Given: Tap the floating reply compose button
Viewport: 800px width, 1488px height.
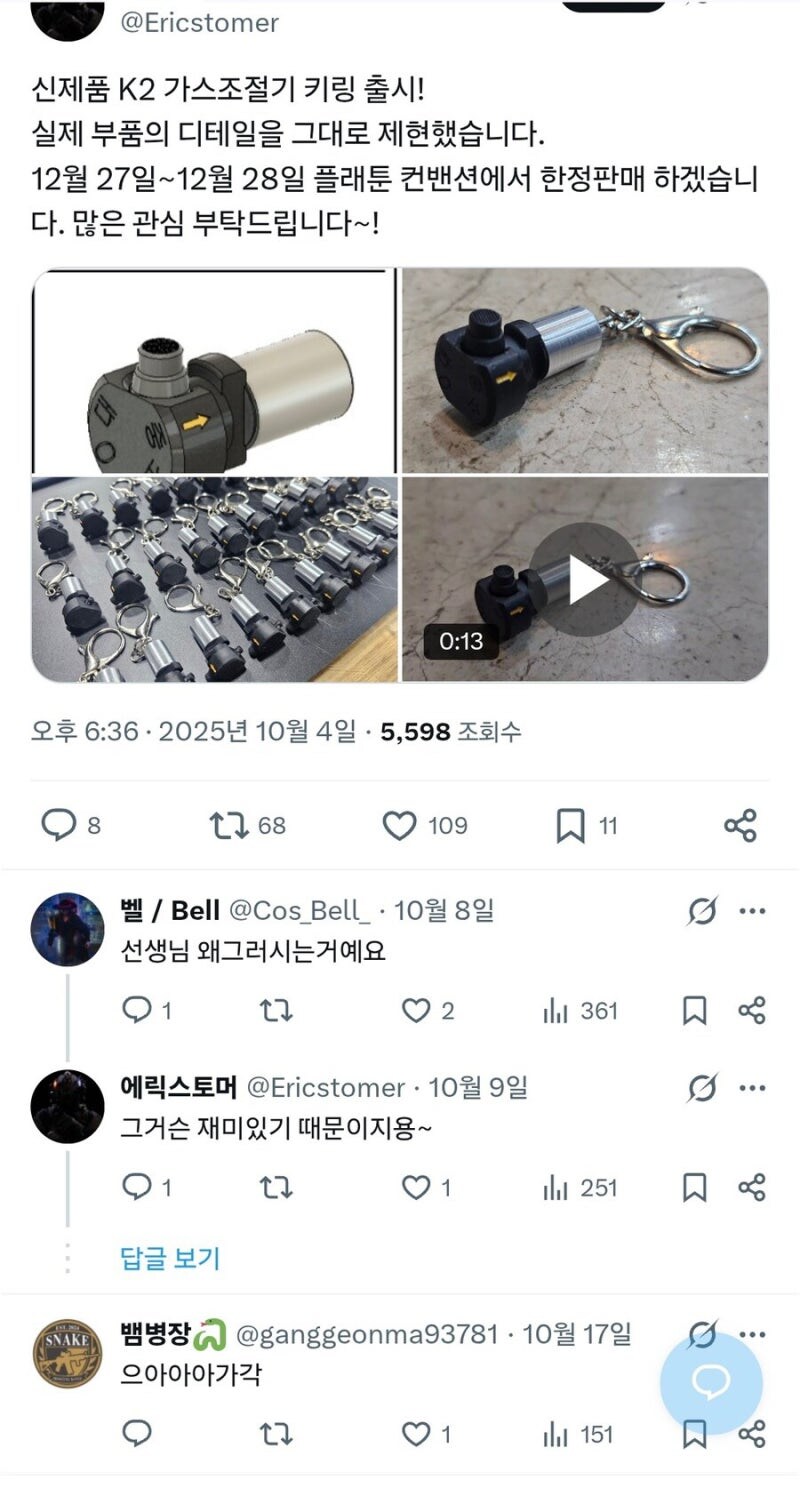Looking at the screenshot, I should (x=711, y=1384).
